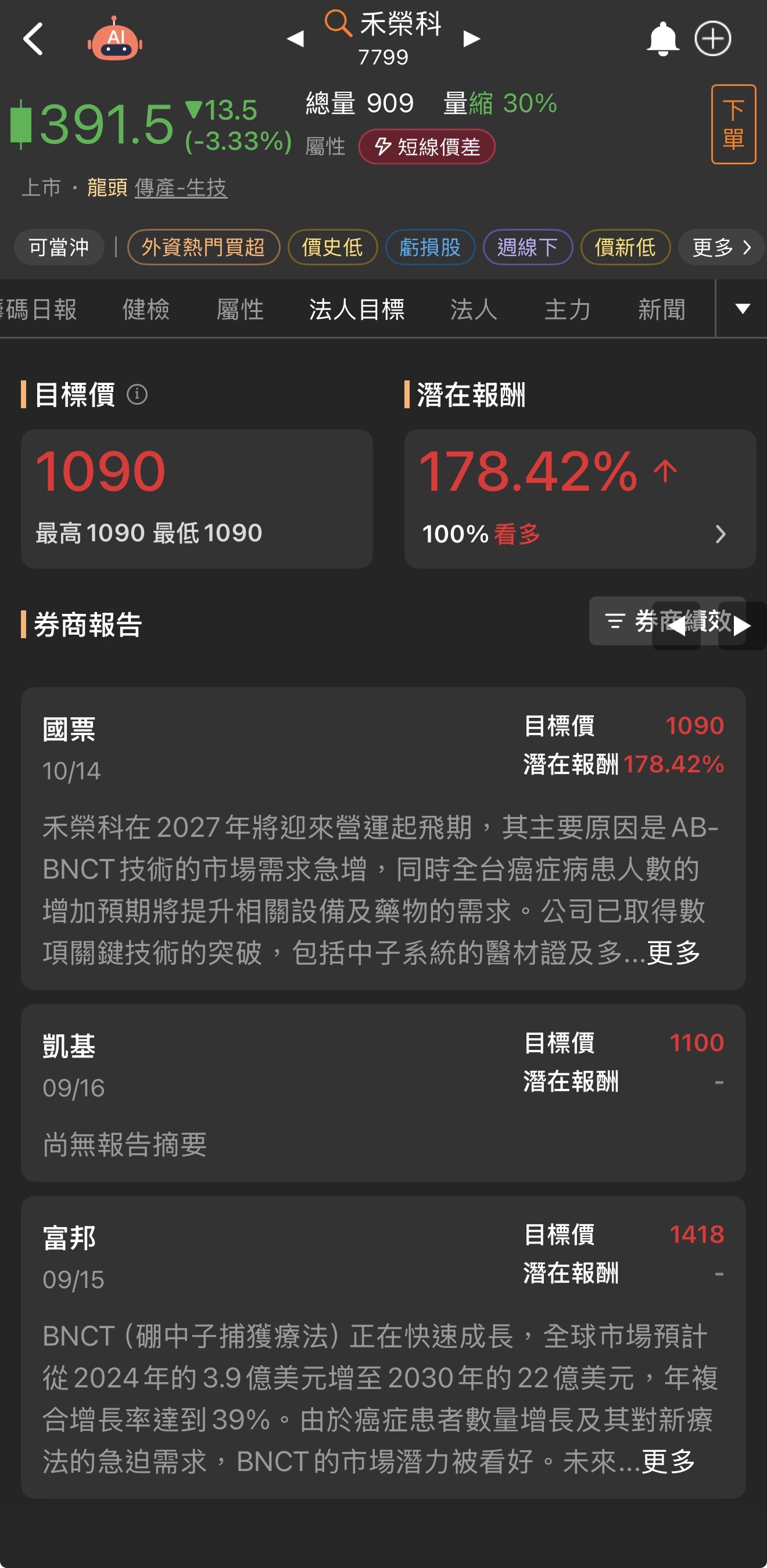Select the 外資熱門買超 tag chip
The height and width of the screenshot is (1568, 767).
[203, 247]
